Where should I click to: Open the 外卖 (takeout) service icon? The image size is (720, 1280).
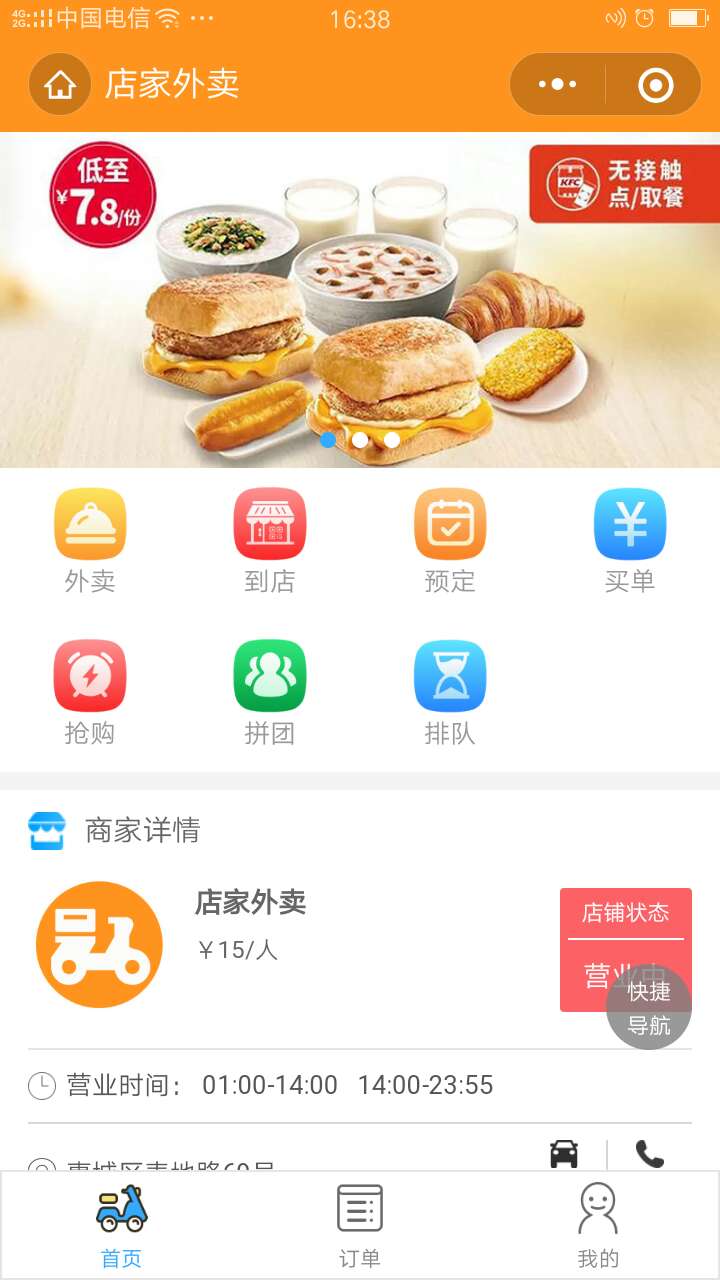tap(90, 525)
